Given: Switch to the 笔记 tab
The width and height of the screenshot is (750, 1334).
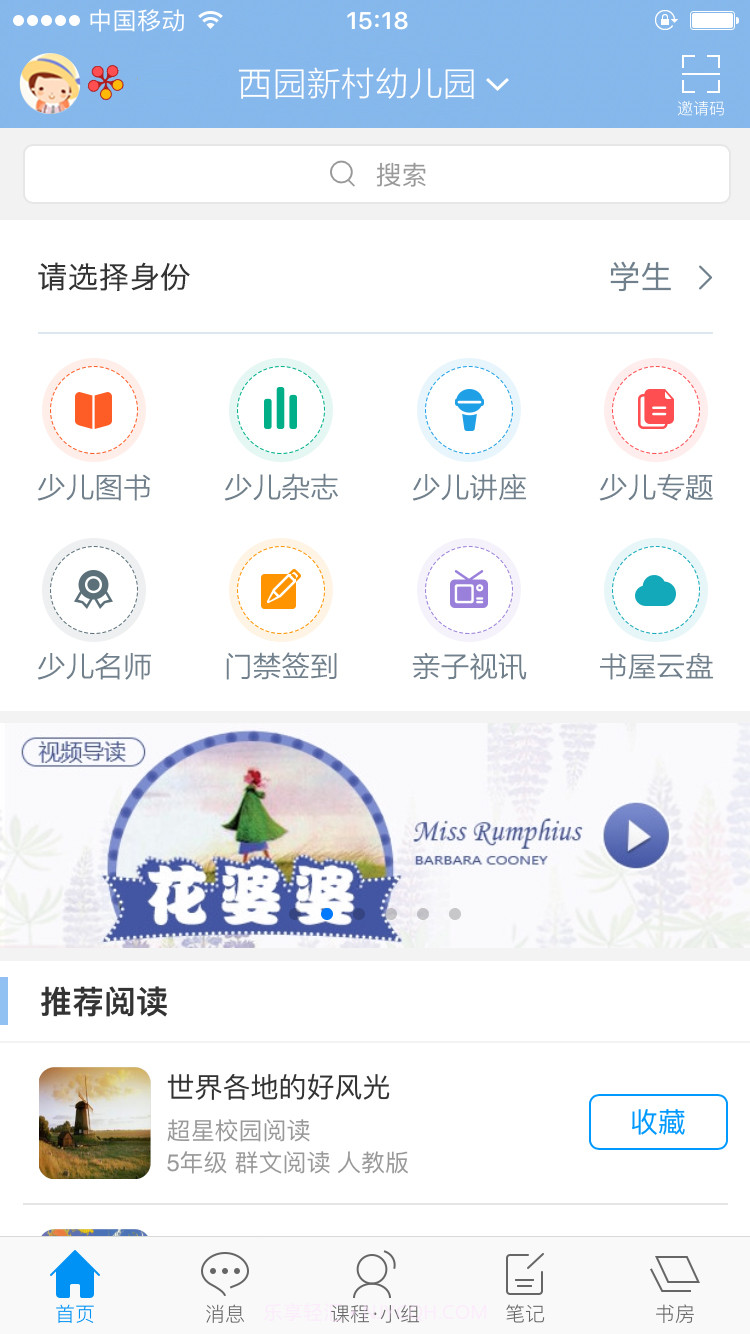Looking at the screenshot, I should click(x=524, y=1285).
